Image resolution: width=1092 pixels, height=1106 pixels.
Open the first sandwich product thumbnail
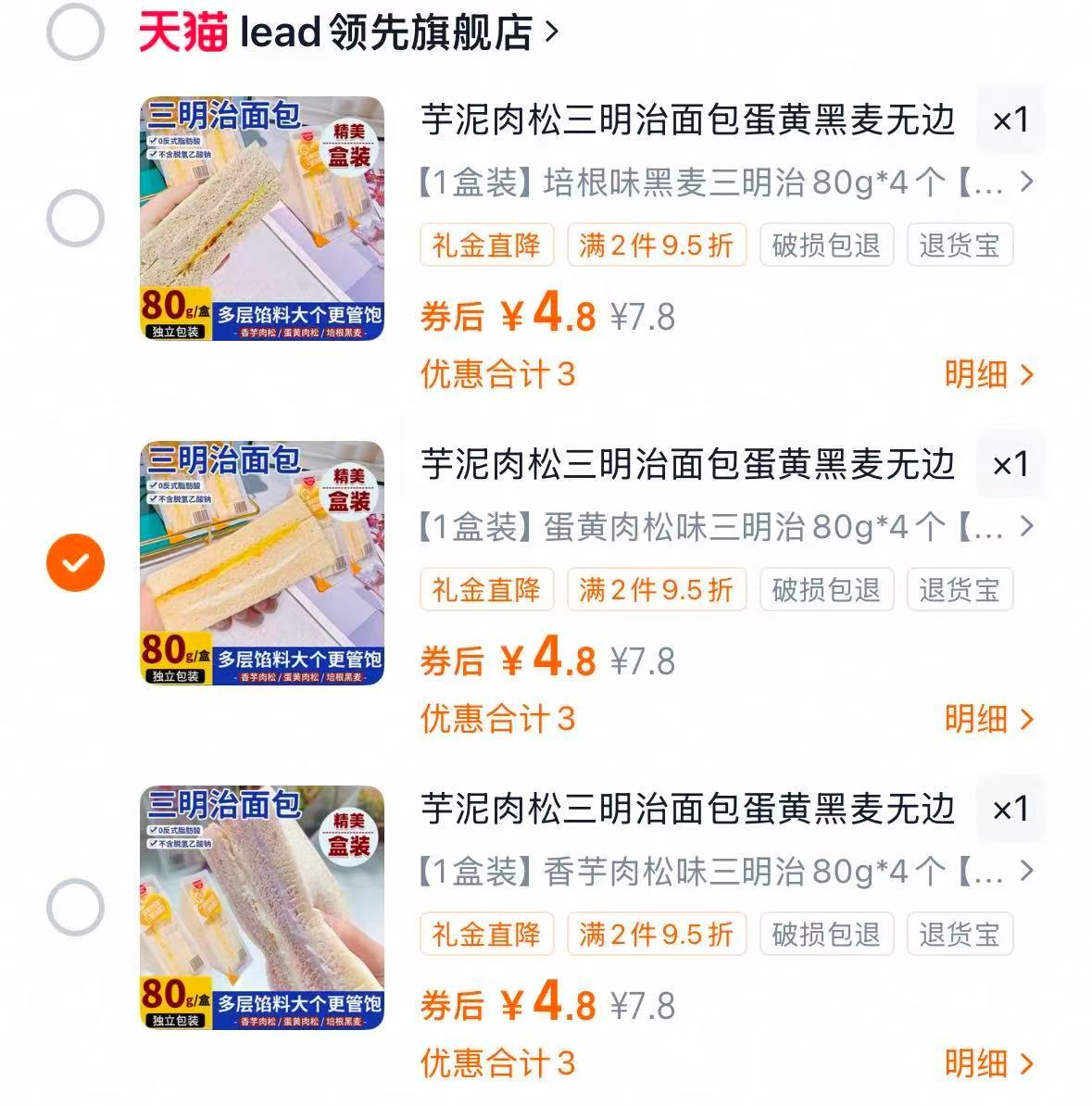coord(263,218)
